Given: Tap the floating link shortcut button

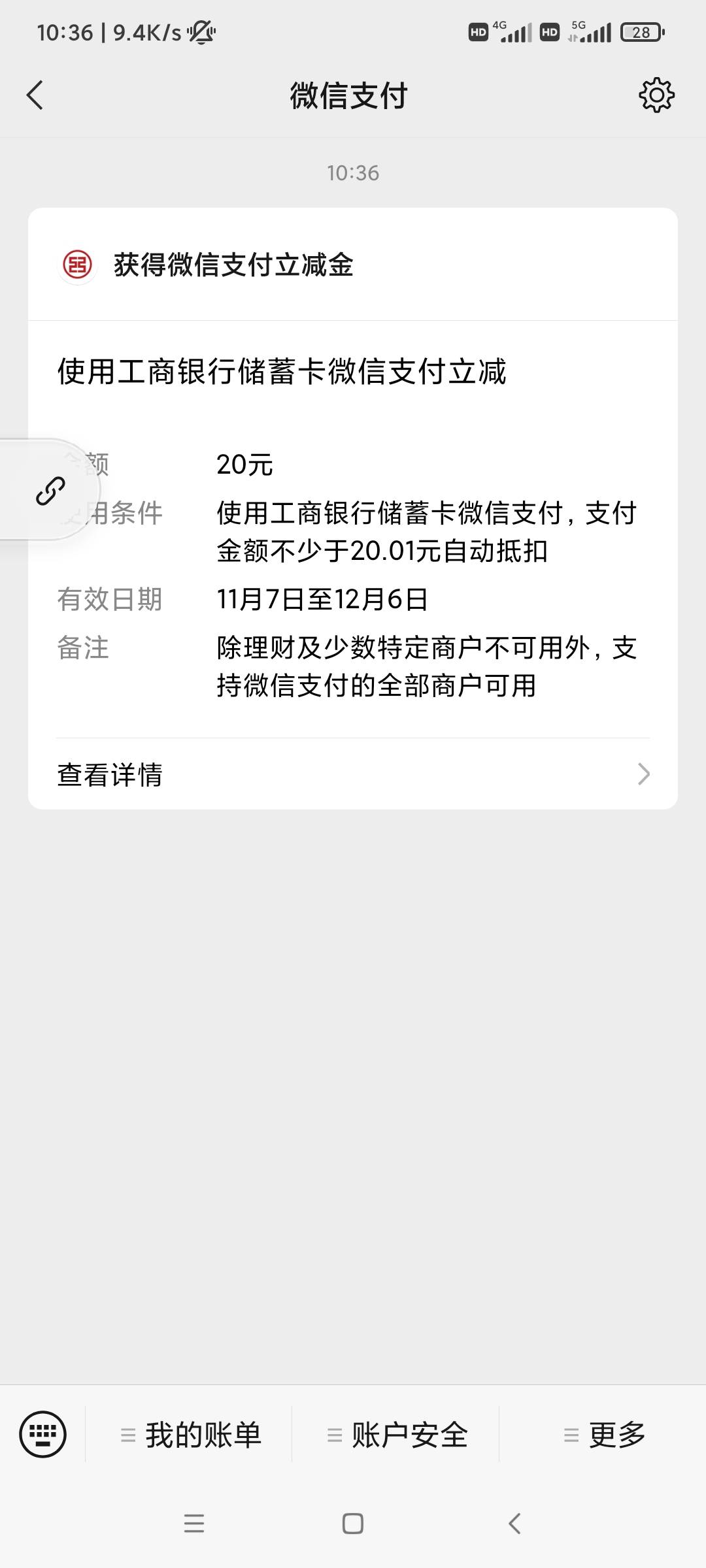Looking at the screenshot, I should pos(50,490).
